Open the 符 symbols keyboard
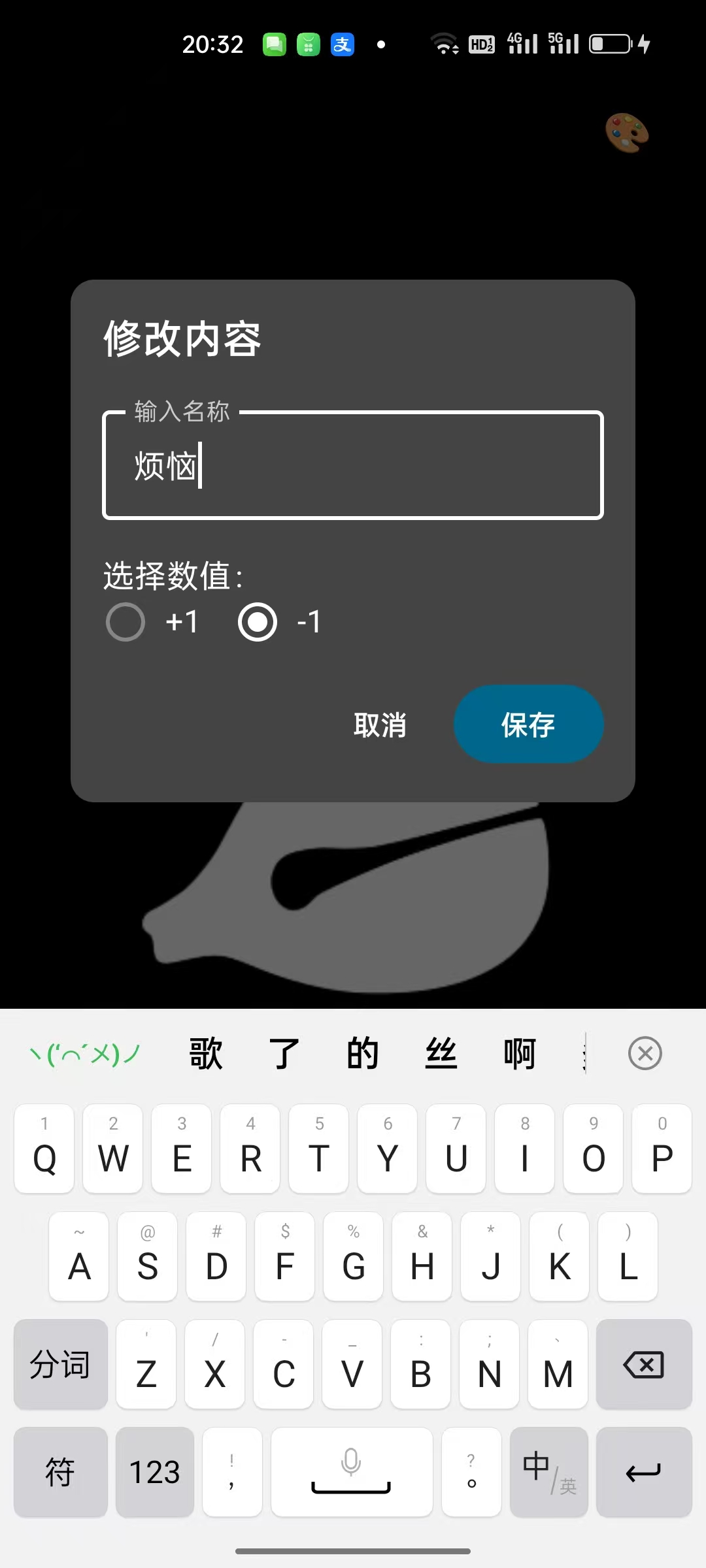The width and height of the screenshot is (706, 1568). point(60,1473)
